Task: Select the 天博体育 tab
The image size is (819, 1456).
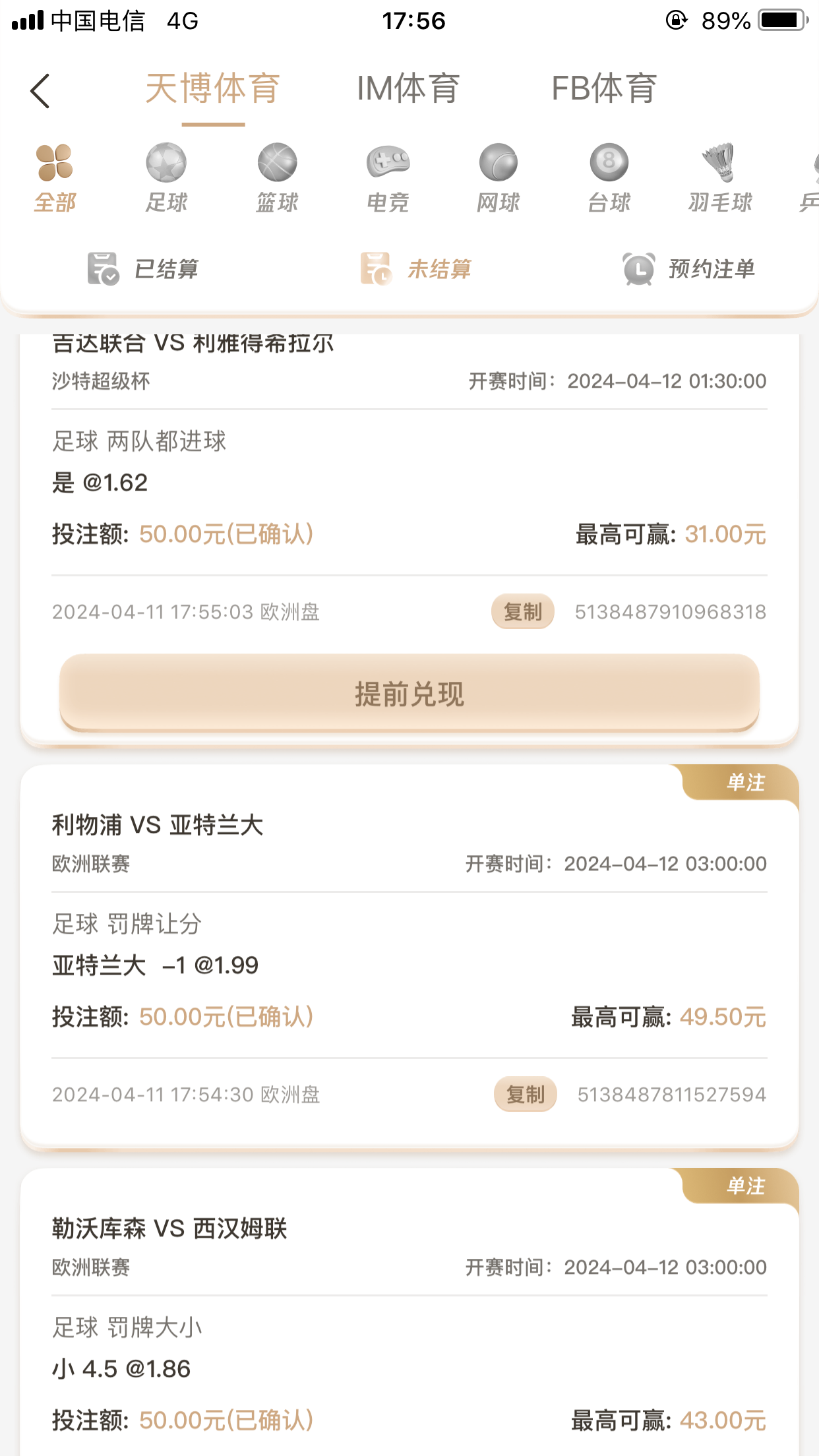Action: coord(213,89)
